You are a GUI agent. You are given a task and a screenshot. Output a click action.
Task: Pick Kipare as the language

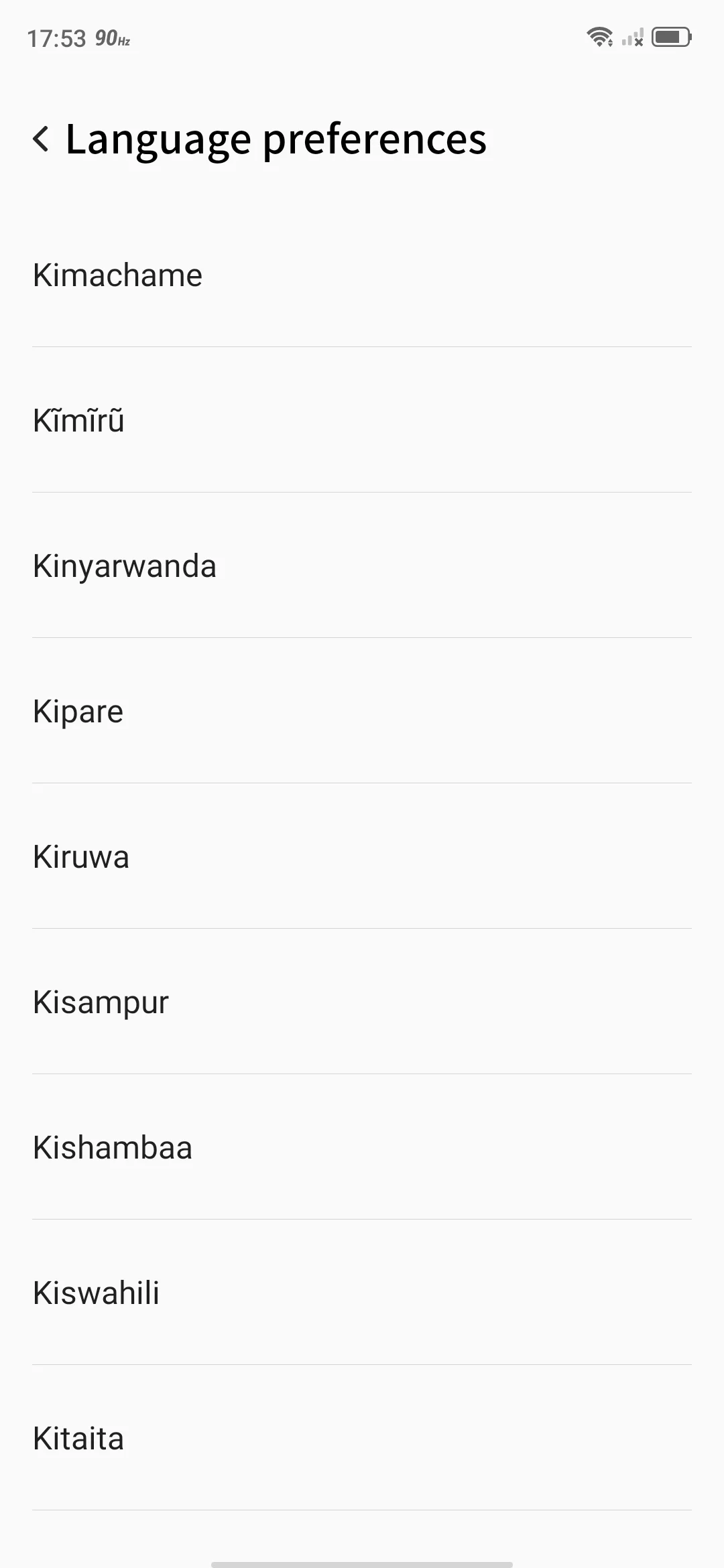(x=362, y=711)
